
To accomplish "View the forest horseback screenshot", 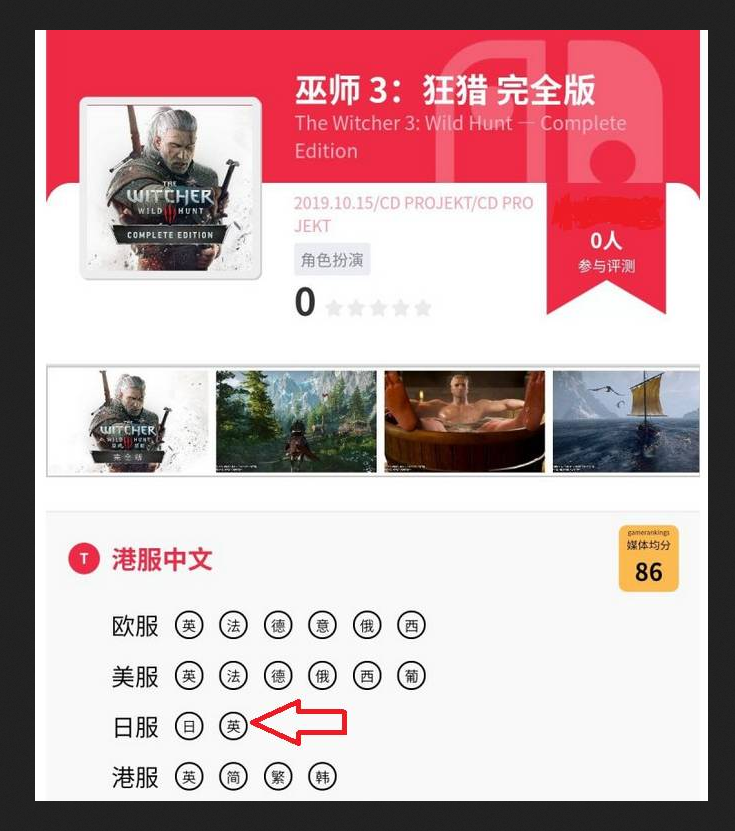I will click(x=296, y=421).
